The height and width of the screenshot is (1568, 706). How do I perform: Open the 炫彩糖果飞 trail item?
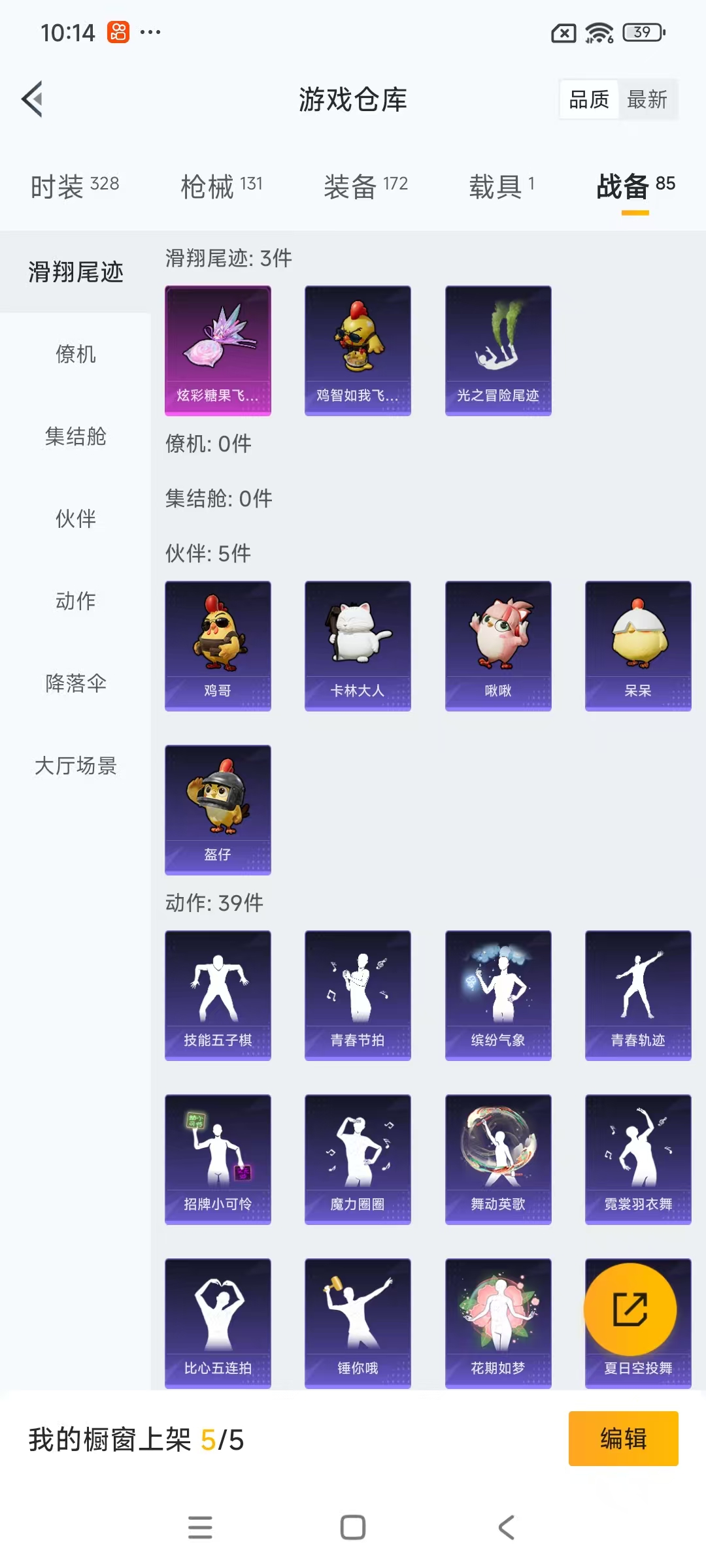tap(218, 350)
